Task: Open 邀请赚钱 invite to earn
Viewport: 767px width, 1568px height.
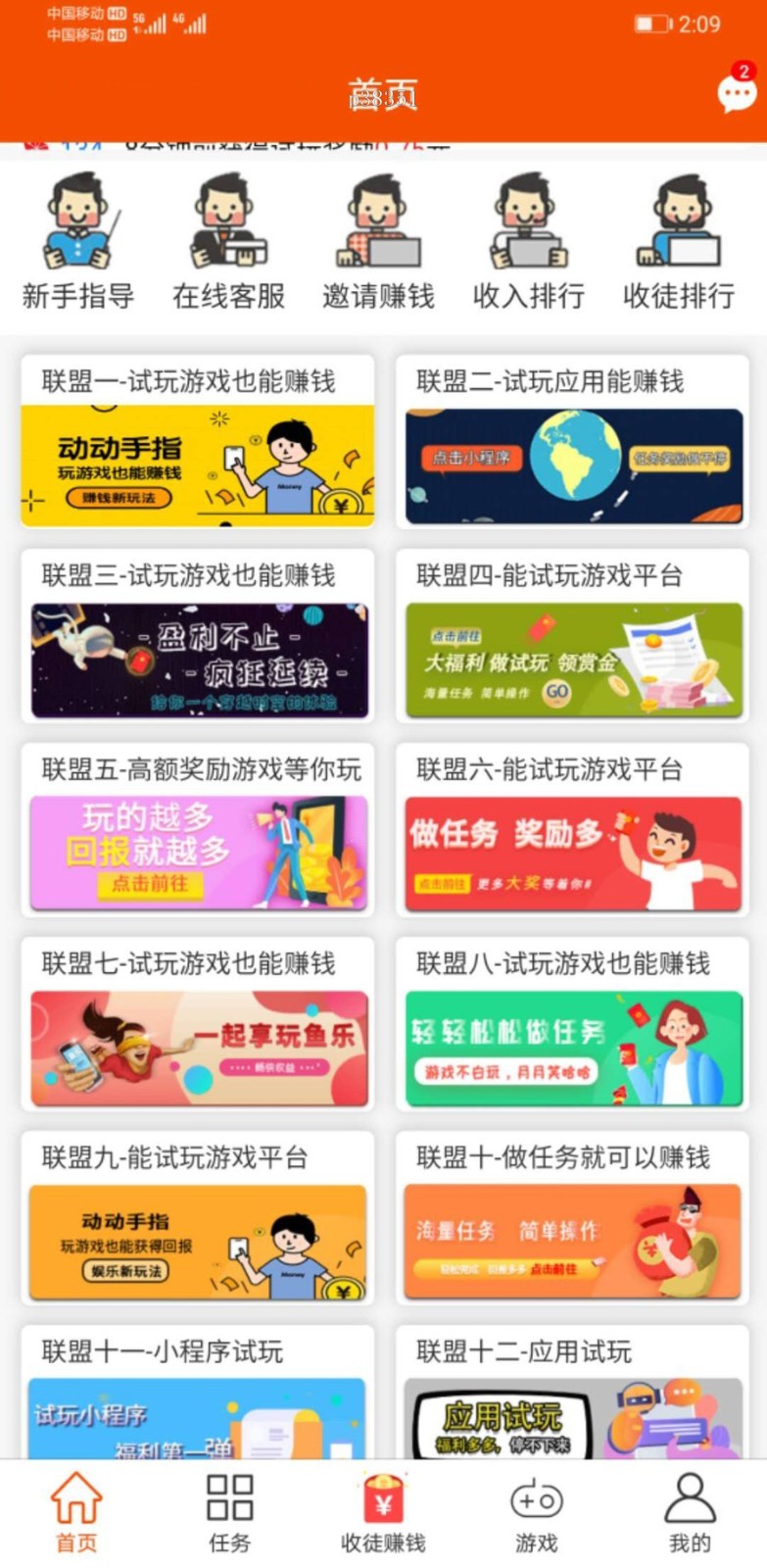Action: pyautogui.click(x=379, y=241)
